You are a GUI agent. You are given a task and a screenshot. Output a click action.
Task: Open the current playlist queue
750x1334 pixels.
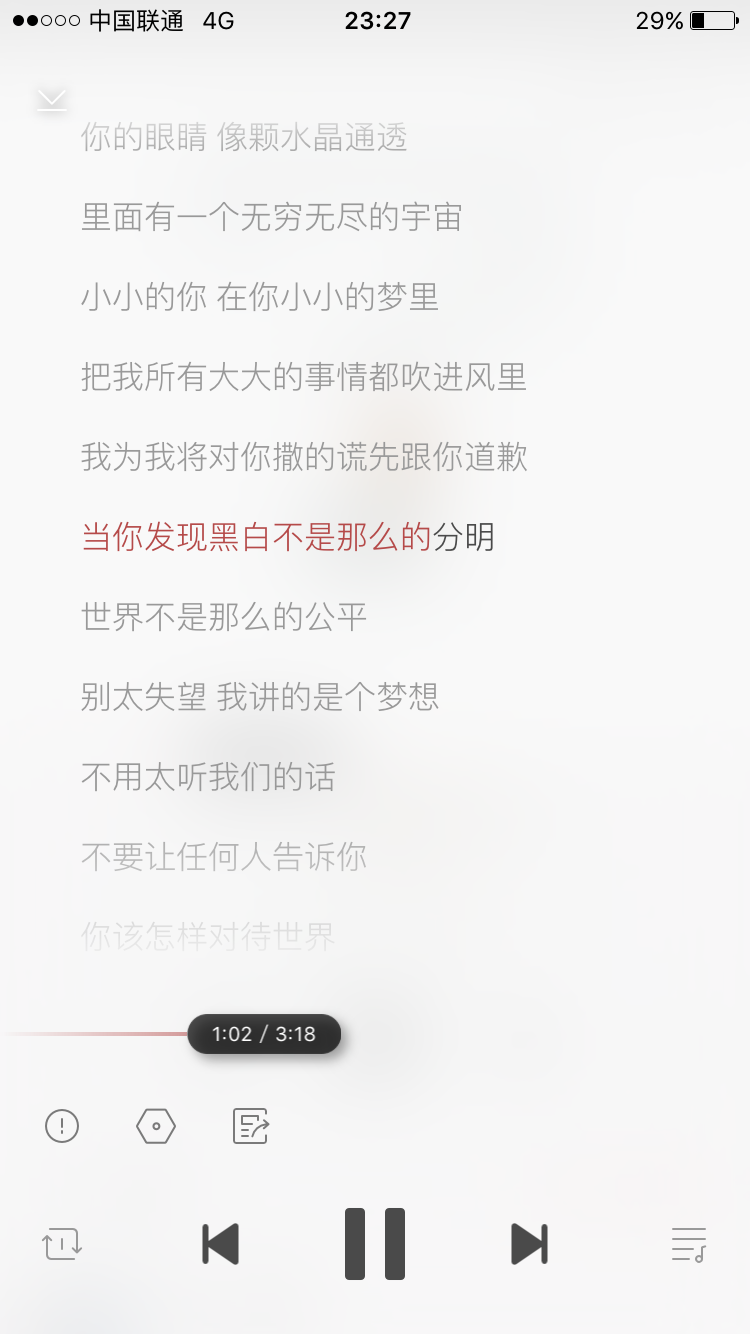(x=689, y=1245)
